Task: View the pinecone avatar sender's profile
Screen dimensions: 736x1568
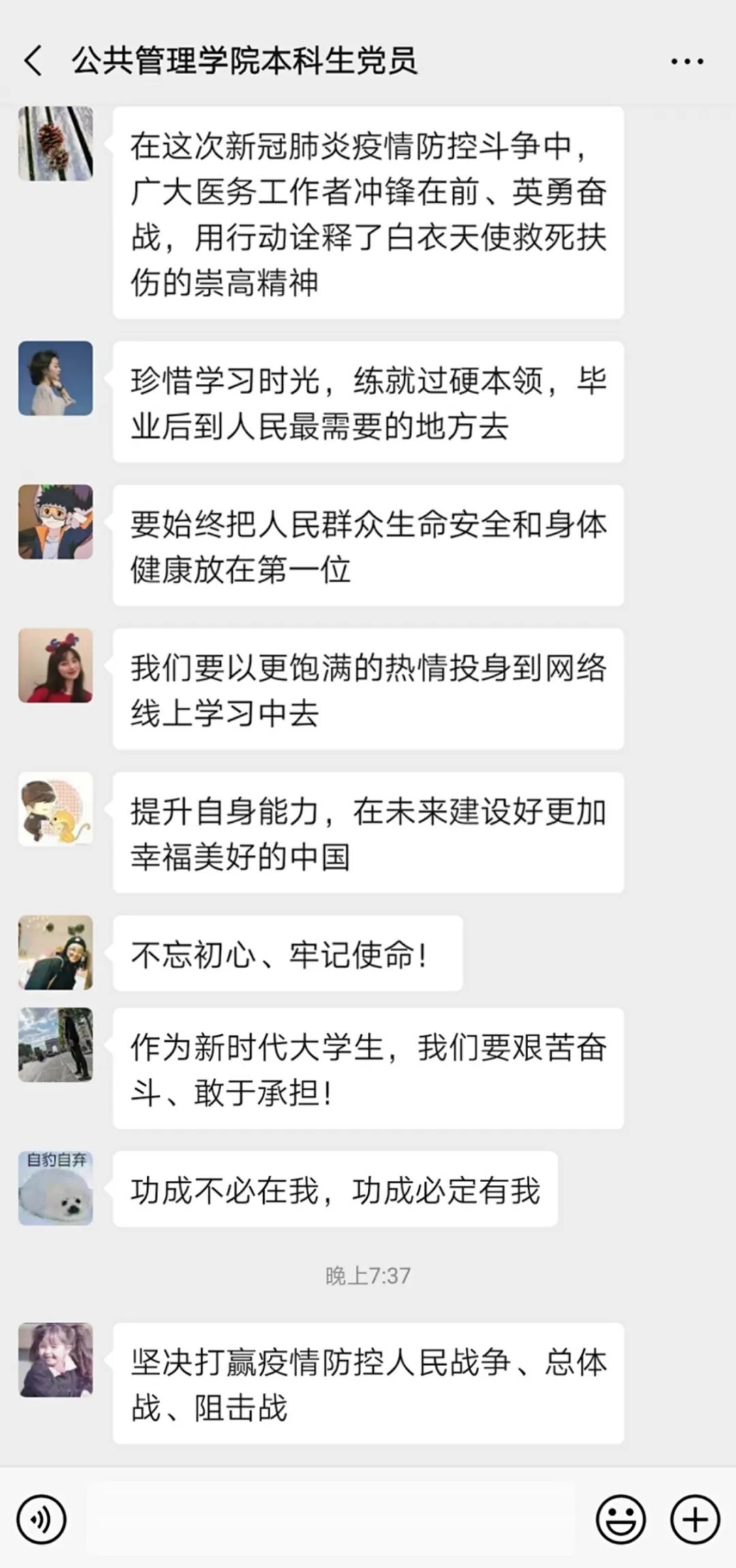Action: [55, 143]
